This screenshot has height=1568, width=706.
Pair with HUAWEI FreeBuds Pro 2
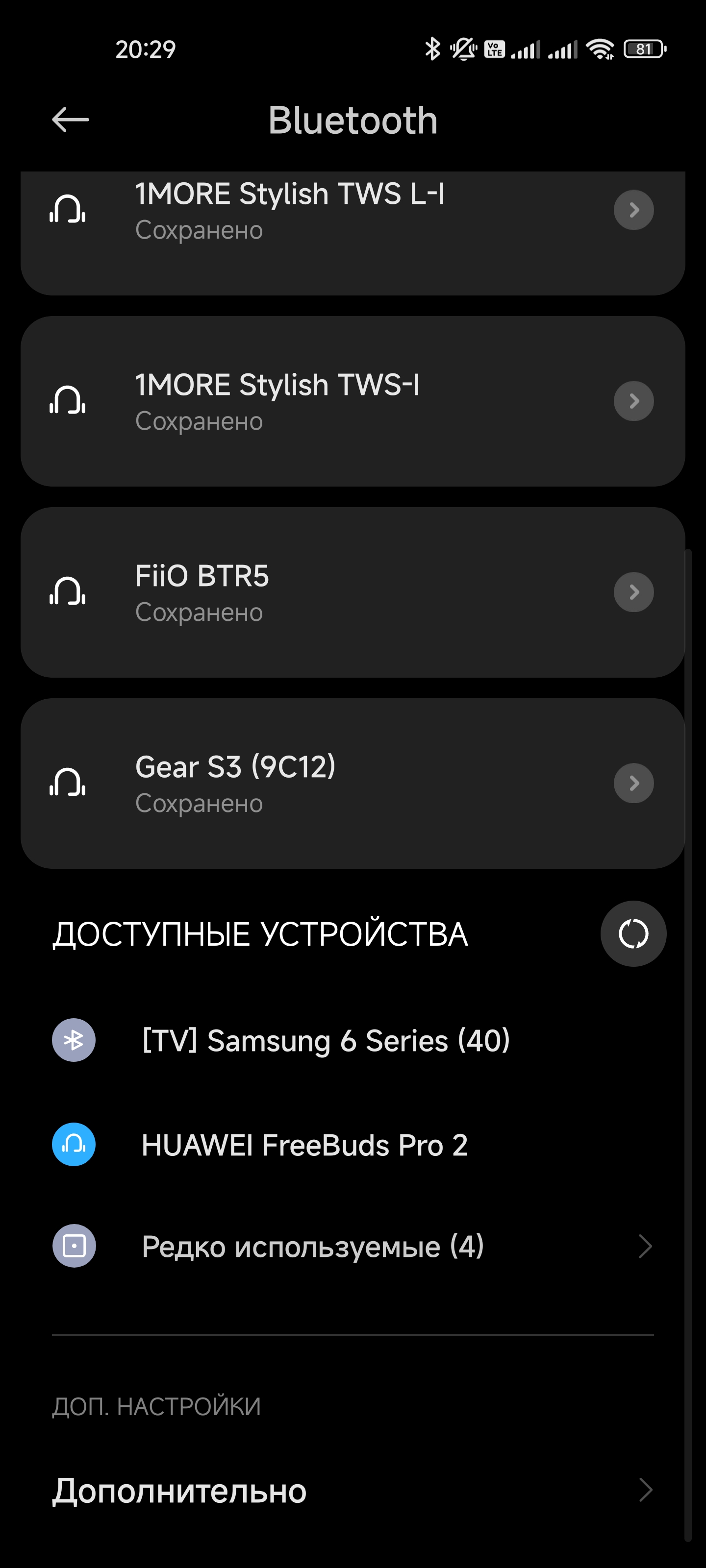coord(304,1145)
